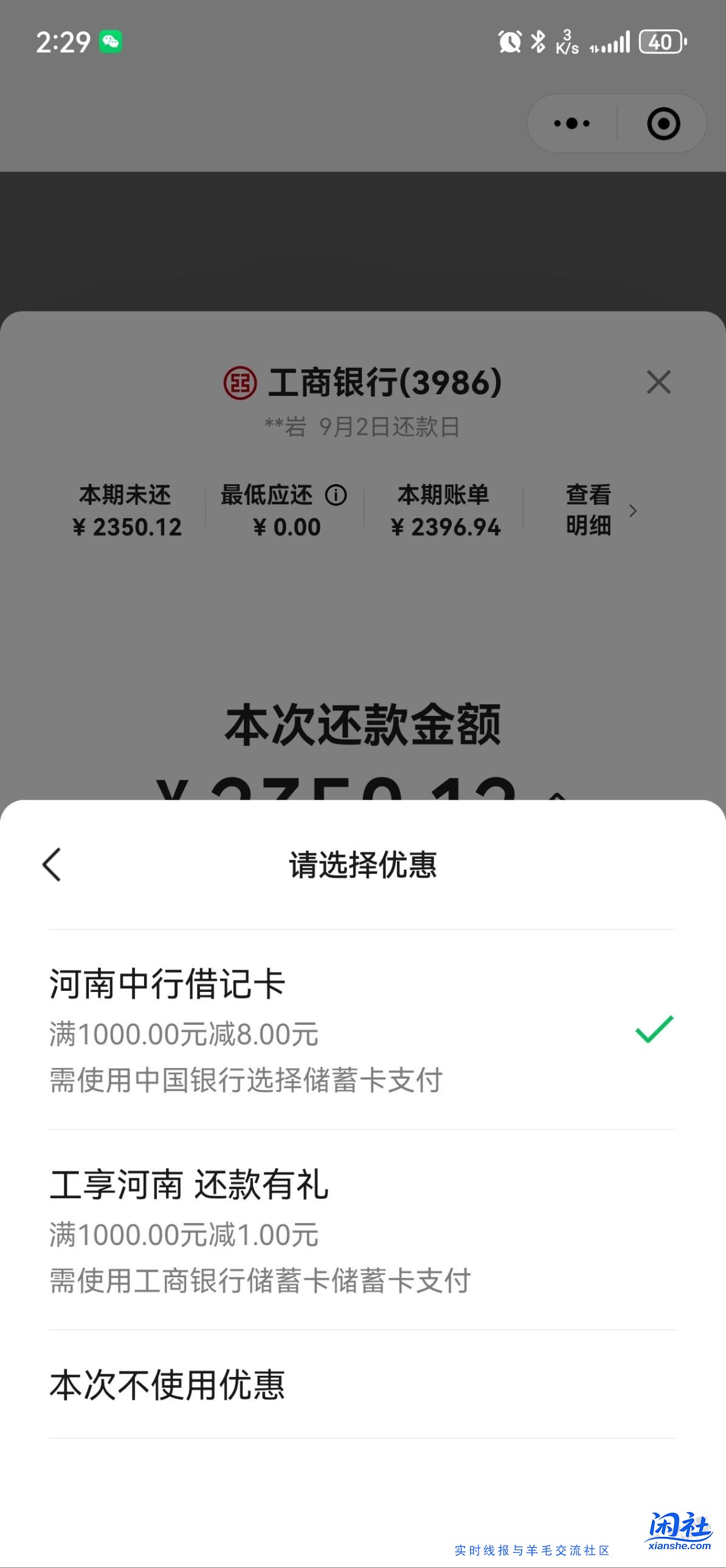Click the battery indicator showing 40
The width and height of the screenshot is (726, 1568).
(x=660, y=41)
